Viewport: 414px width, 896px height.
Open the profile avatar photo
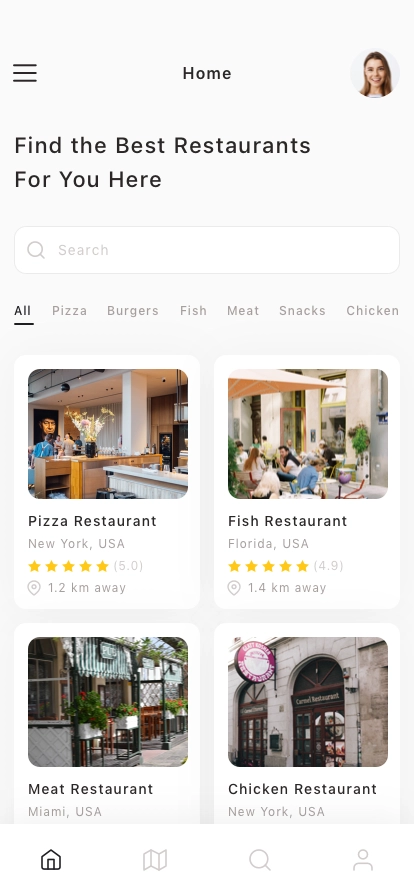pos(375,73)
